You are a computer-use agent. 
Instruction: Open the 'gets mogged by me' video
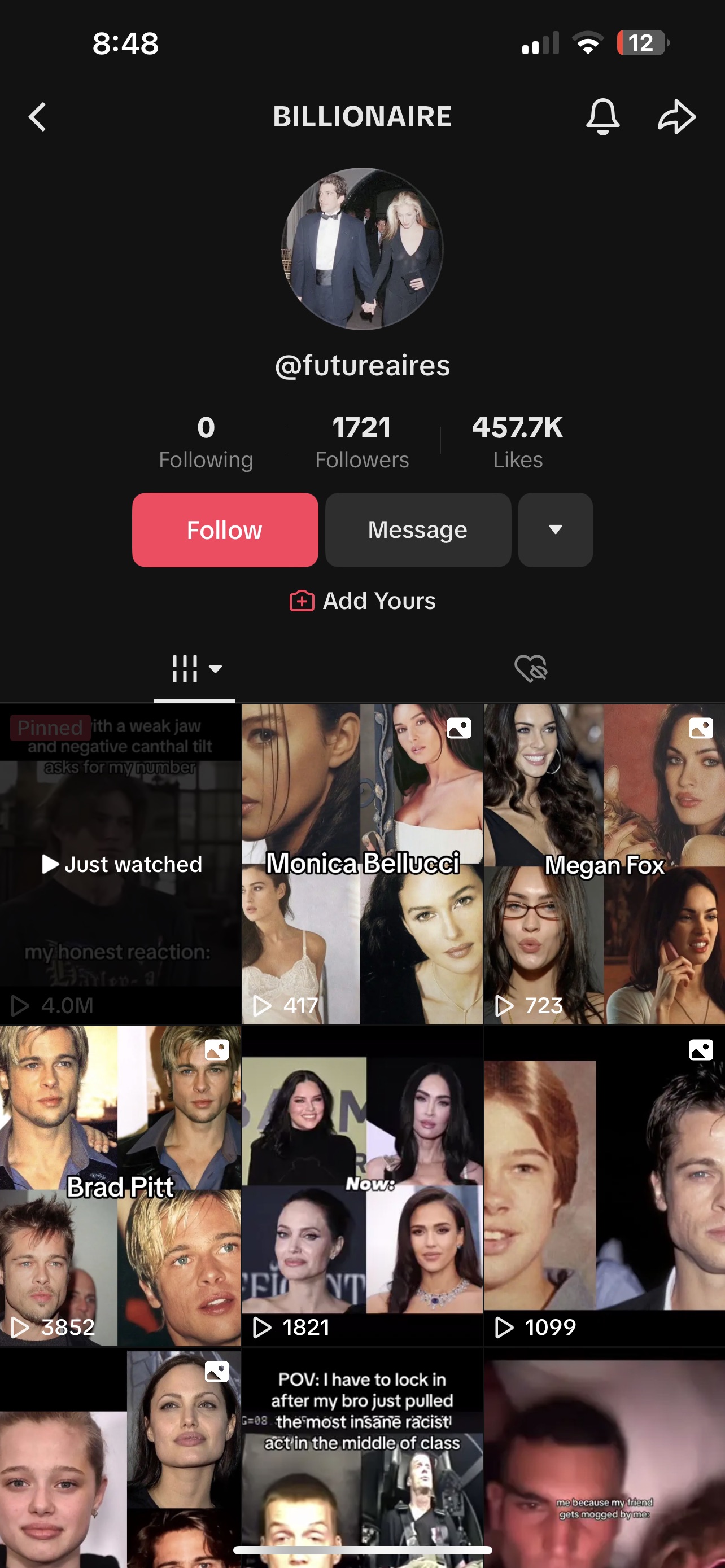(605, 1458)
